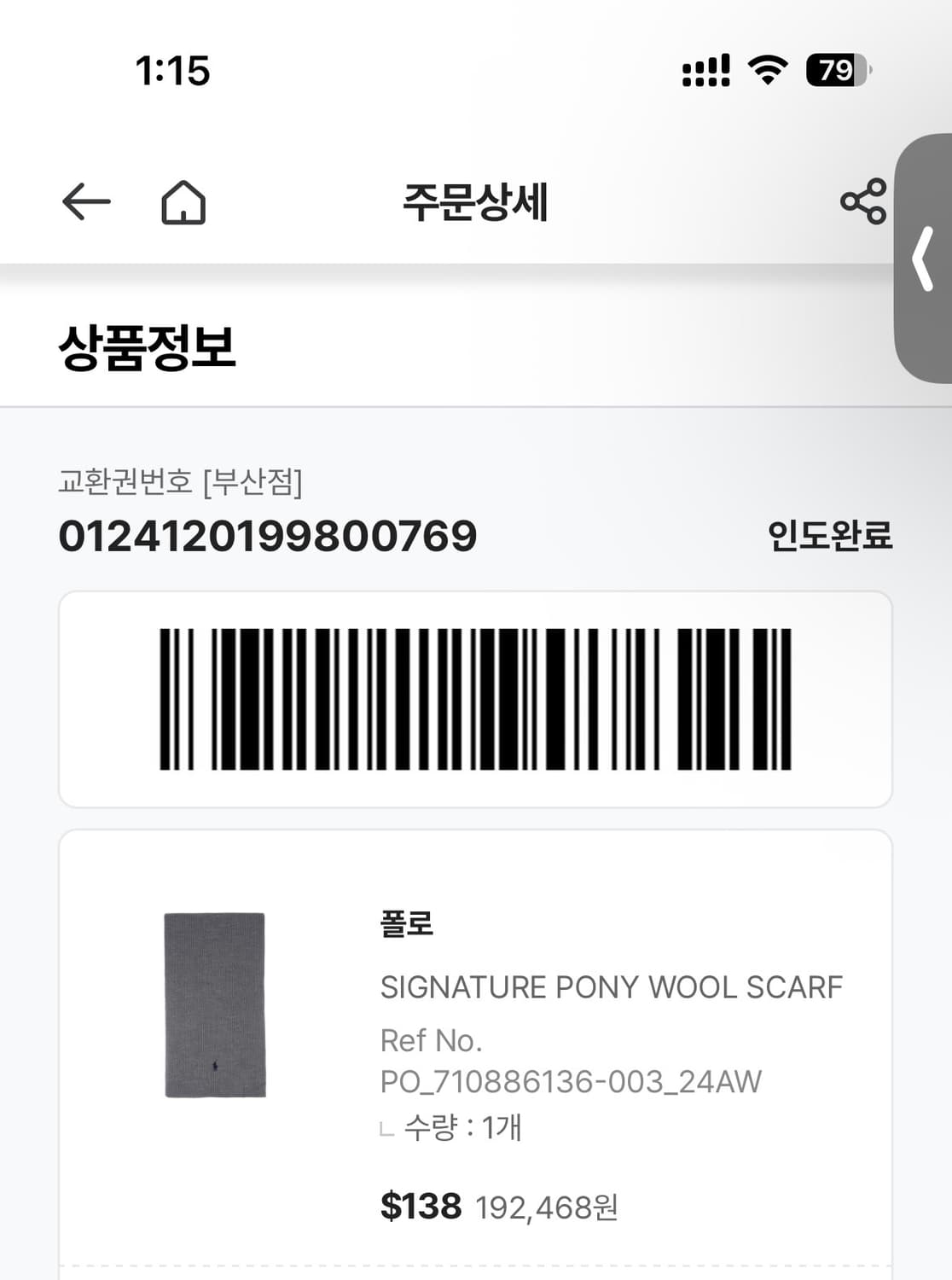Open the SIGNATURE PONY WOOL SCARF product page
Screen dimensions: 952x1280
(x=611, y=987)
